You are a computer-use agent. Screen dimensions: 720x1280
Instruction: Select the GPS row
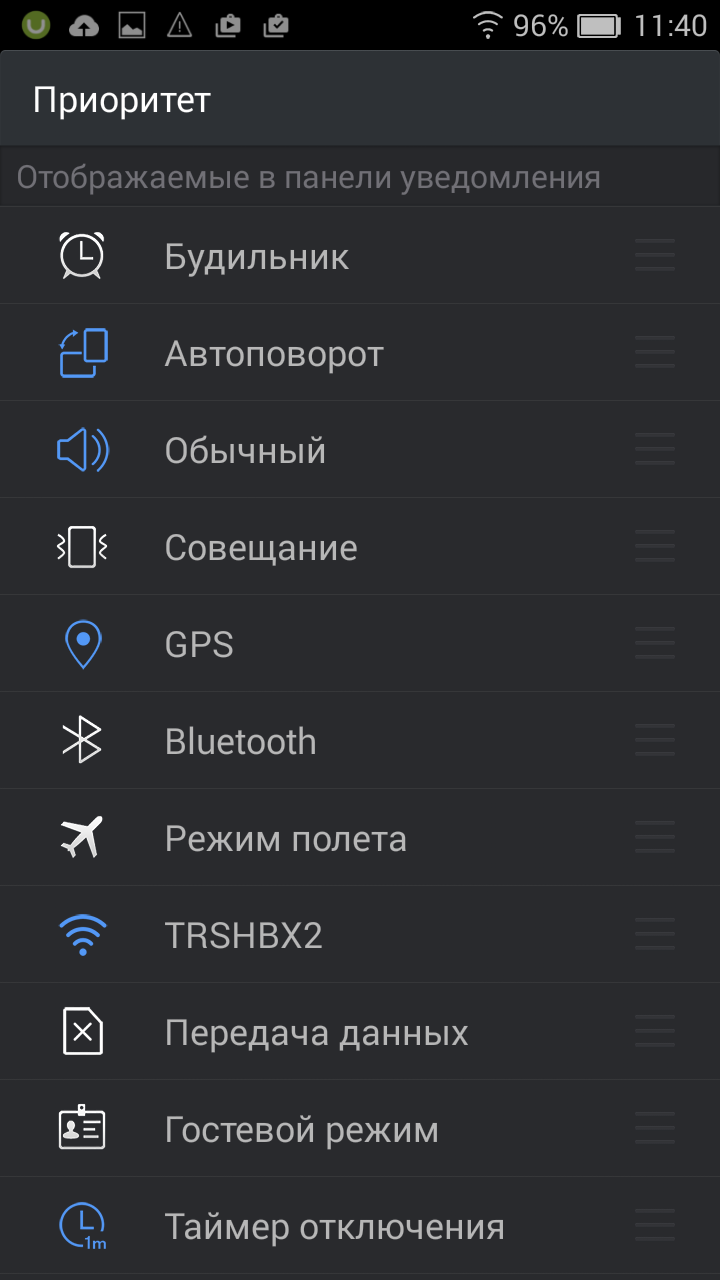click(360, 644)
